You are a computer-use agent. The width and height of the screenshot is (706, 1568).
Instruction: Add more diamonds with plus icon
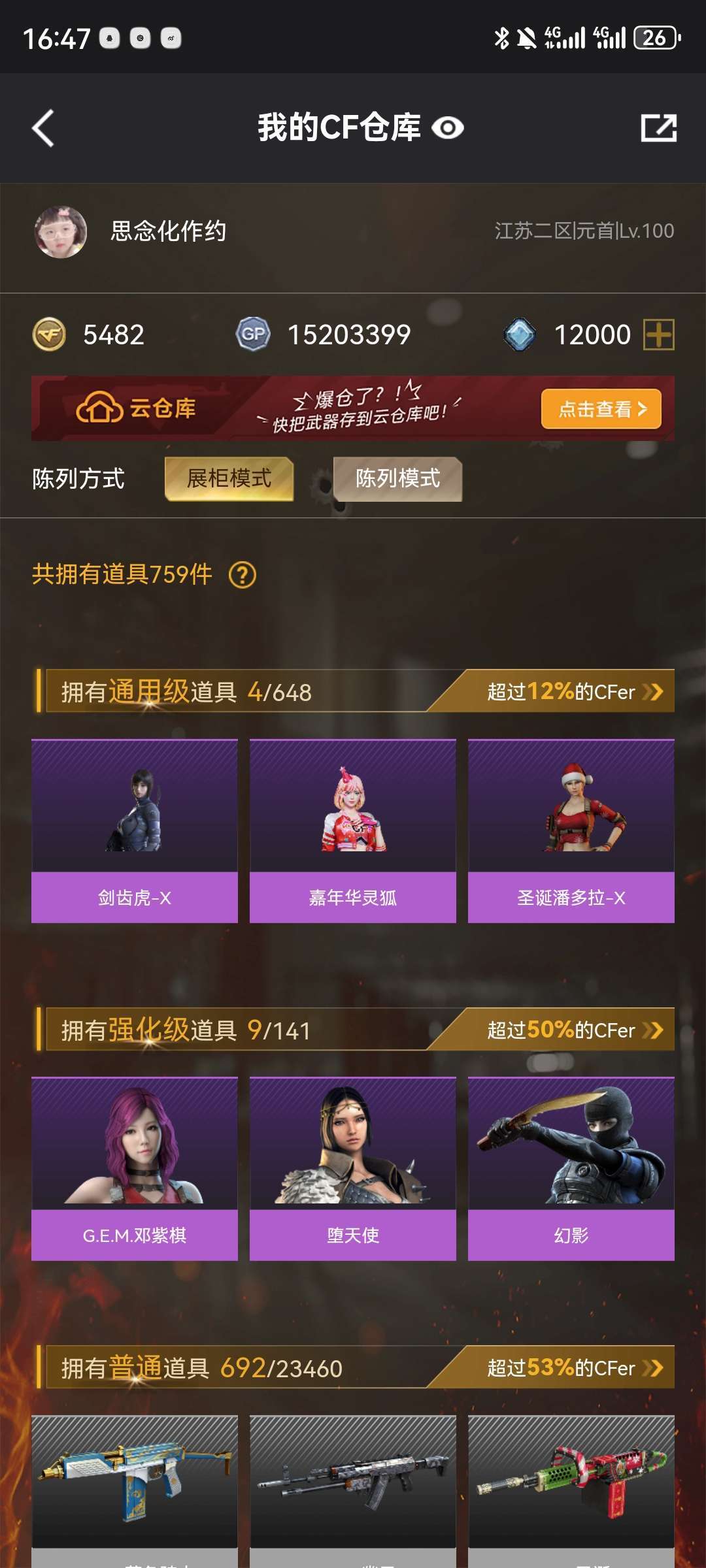658,335
